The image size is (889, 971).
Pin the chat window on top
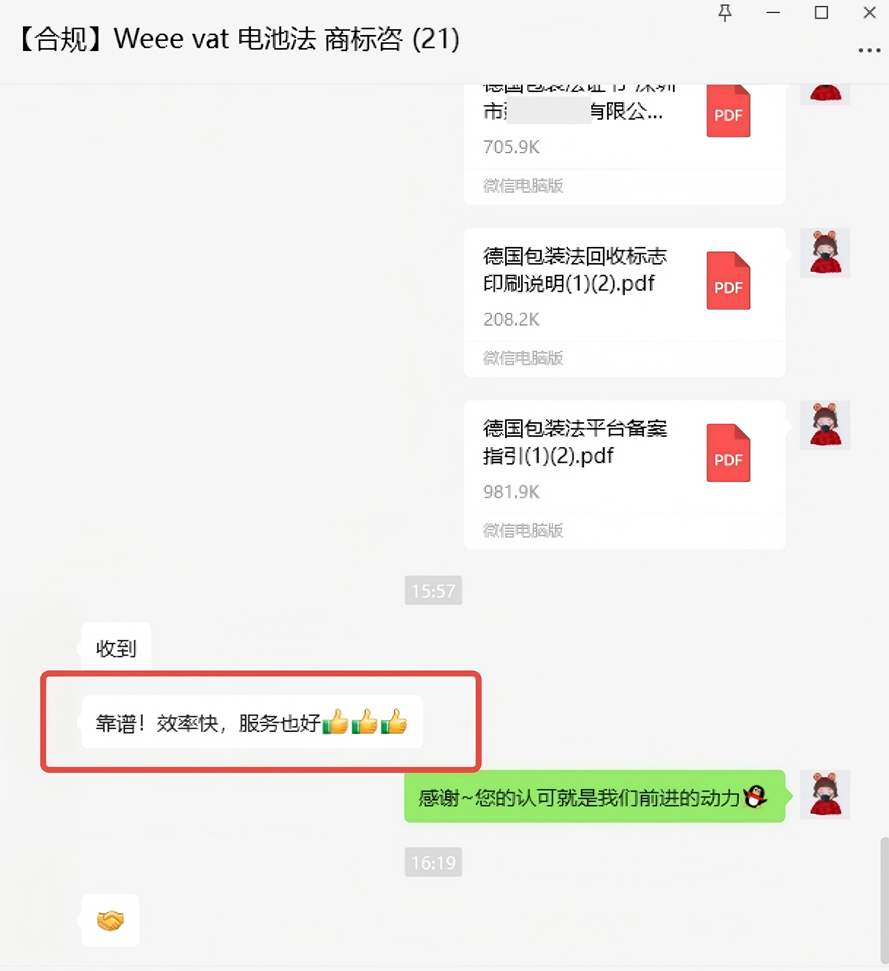click(x=725, y=13)
